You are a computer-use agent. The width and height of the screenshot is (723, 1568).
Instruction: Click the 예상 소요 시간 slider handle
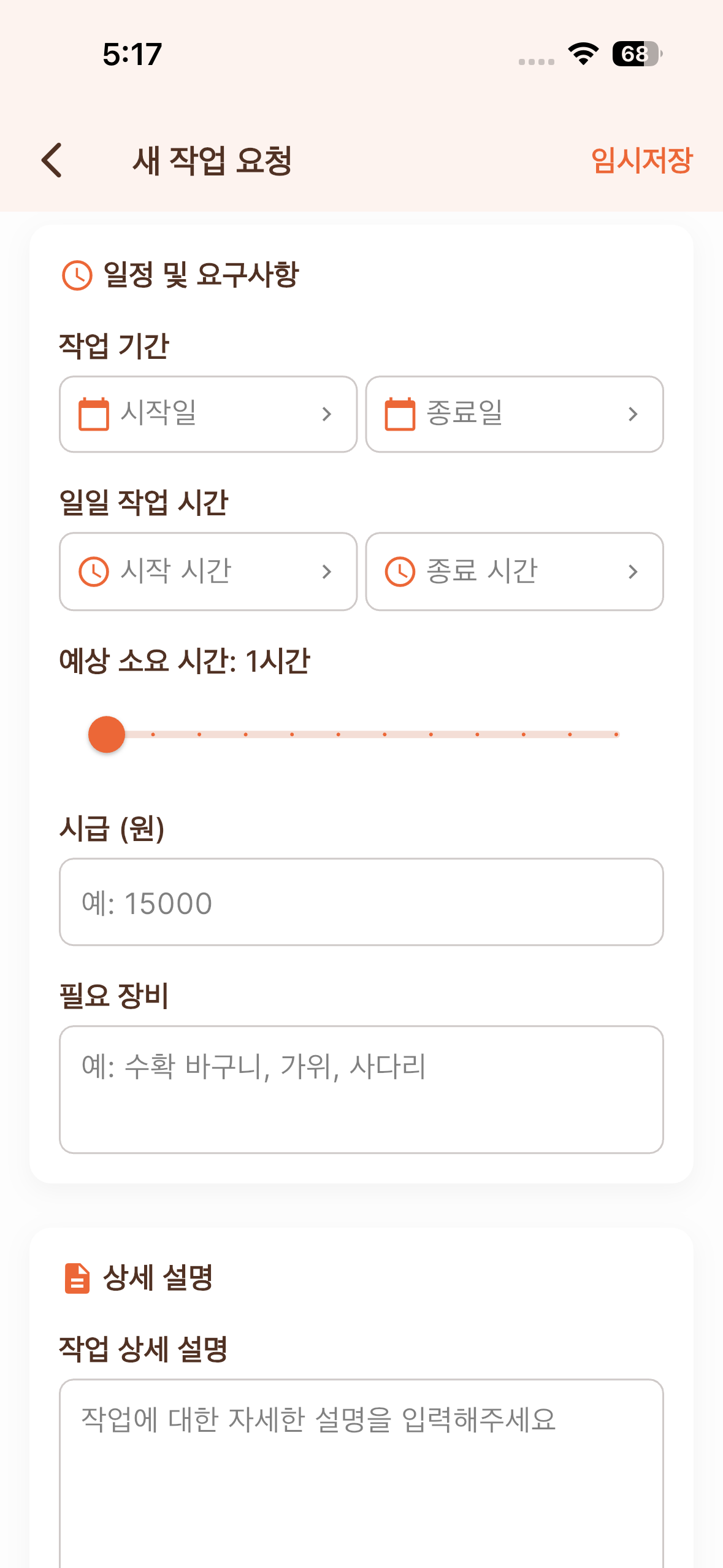click(x=107, y=734)
